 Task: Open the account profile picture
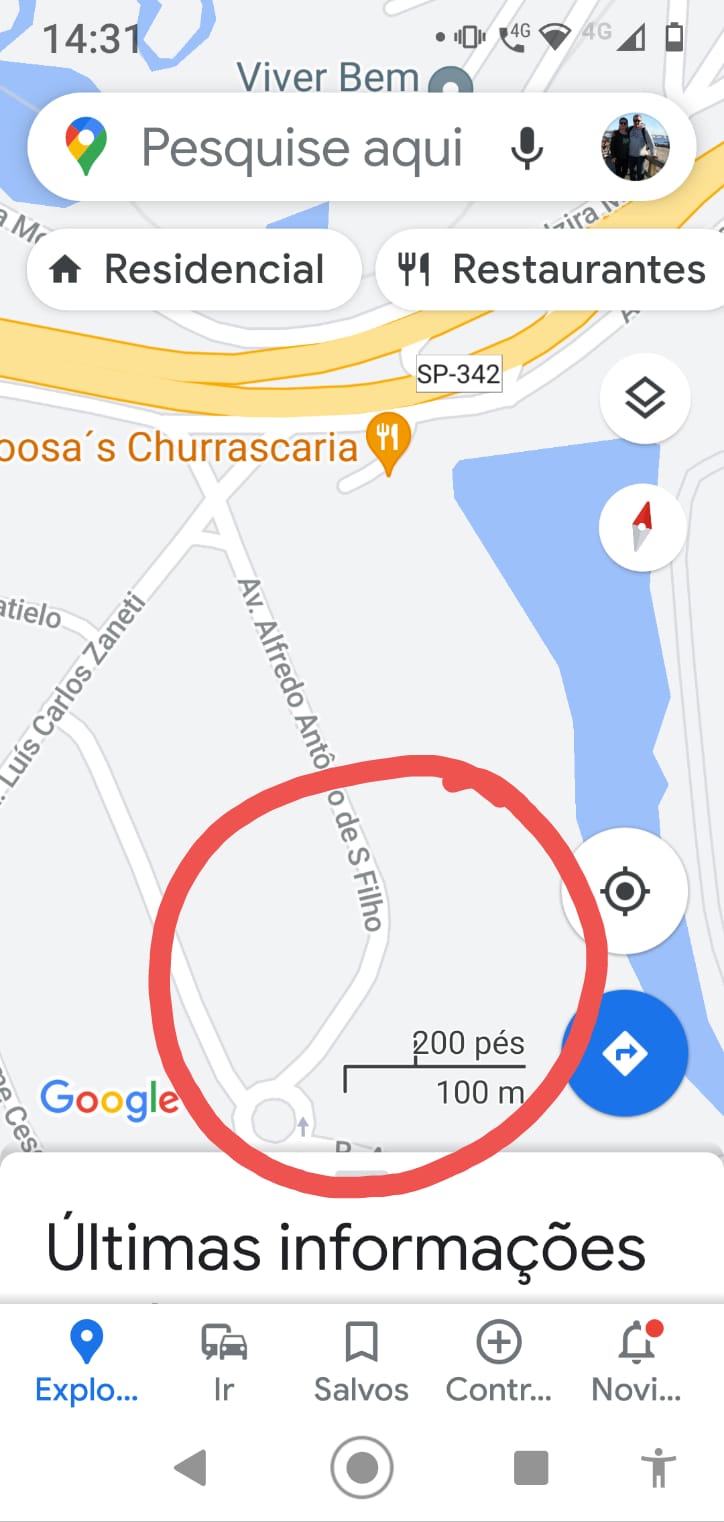click(635, 148)
